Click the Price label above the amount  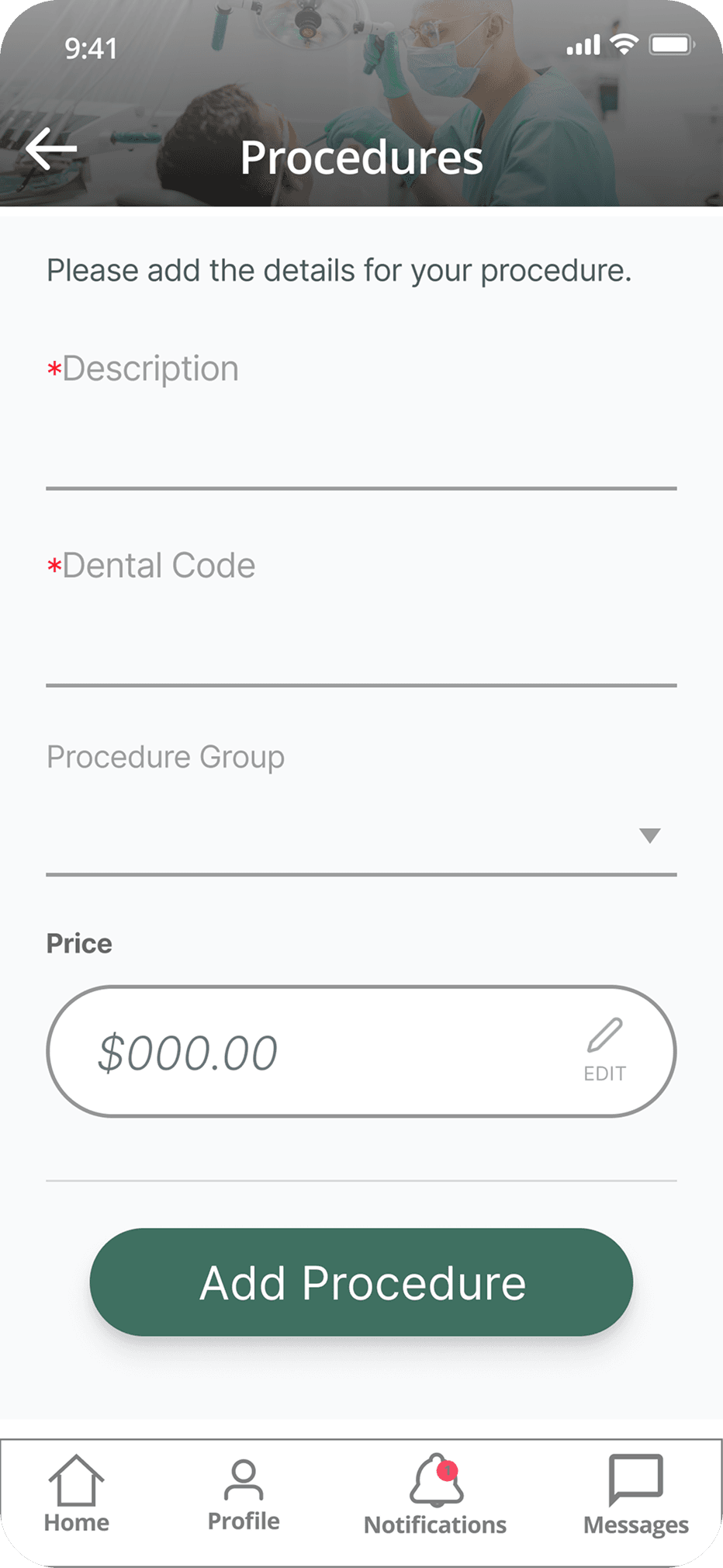point(78,943)
